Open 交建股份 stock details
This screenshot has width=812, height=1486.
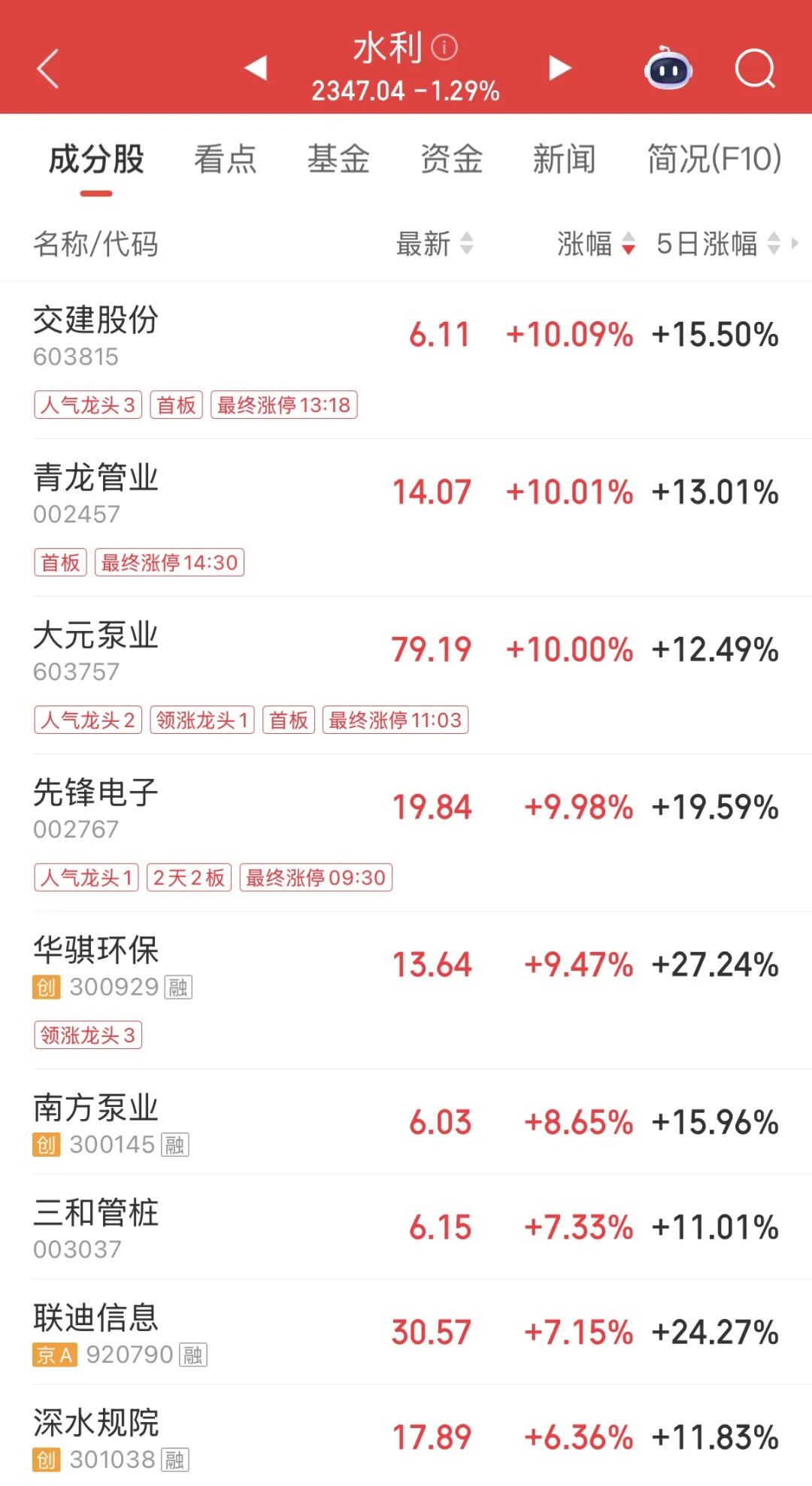406,360
